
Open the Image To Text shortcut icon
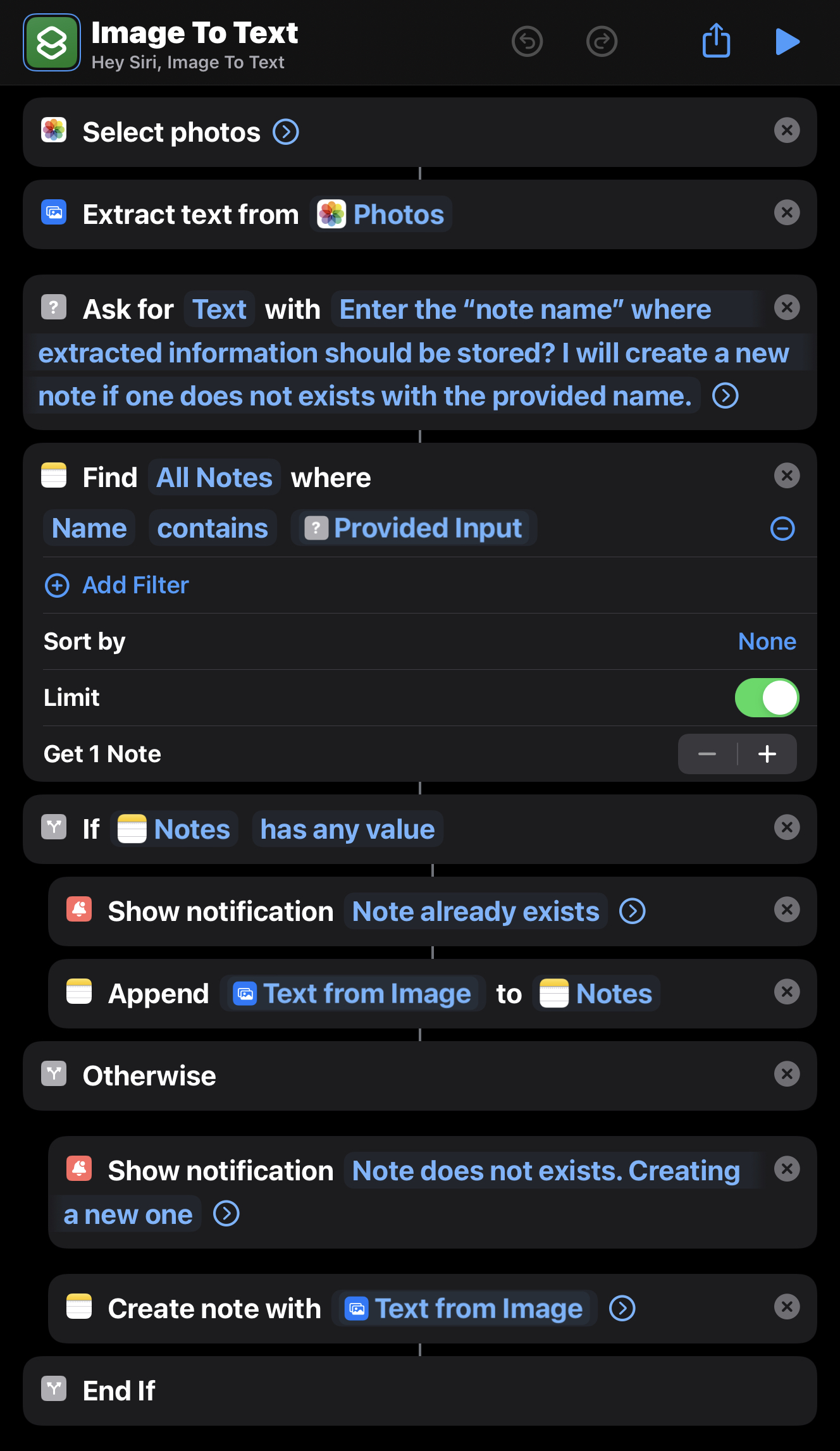click(x=51, y=42)
